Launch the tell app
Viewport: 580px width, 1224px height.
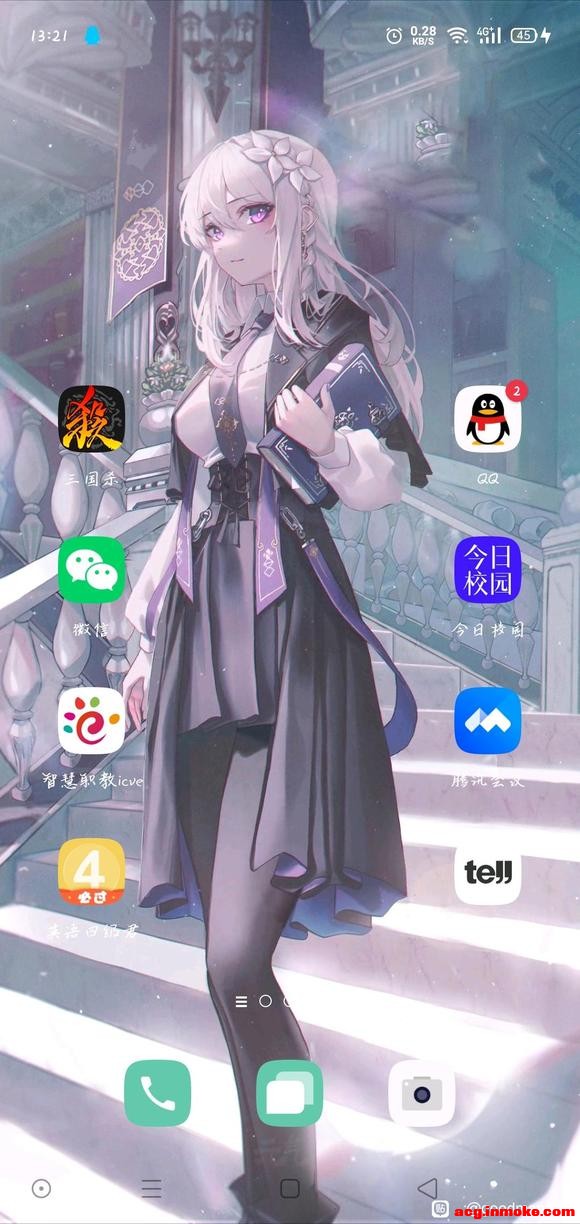[x=488, y=871]
